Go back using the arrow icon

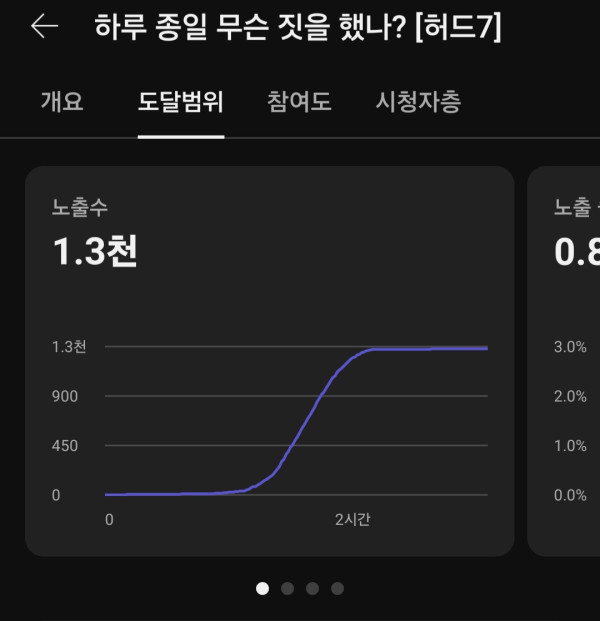tap(45, 27)
